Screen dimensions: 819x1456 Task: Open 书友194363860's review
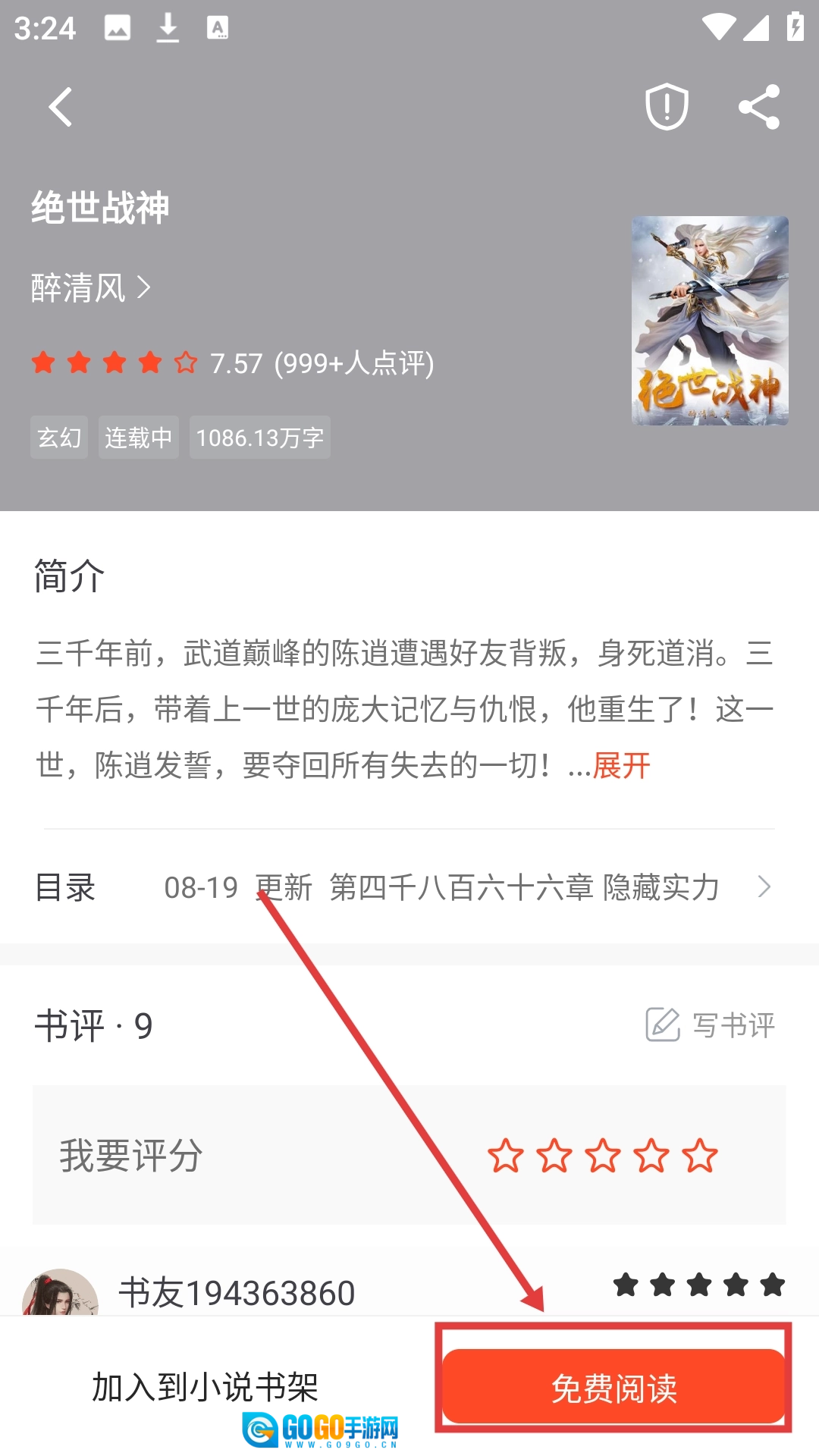point(237,1292)
